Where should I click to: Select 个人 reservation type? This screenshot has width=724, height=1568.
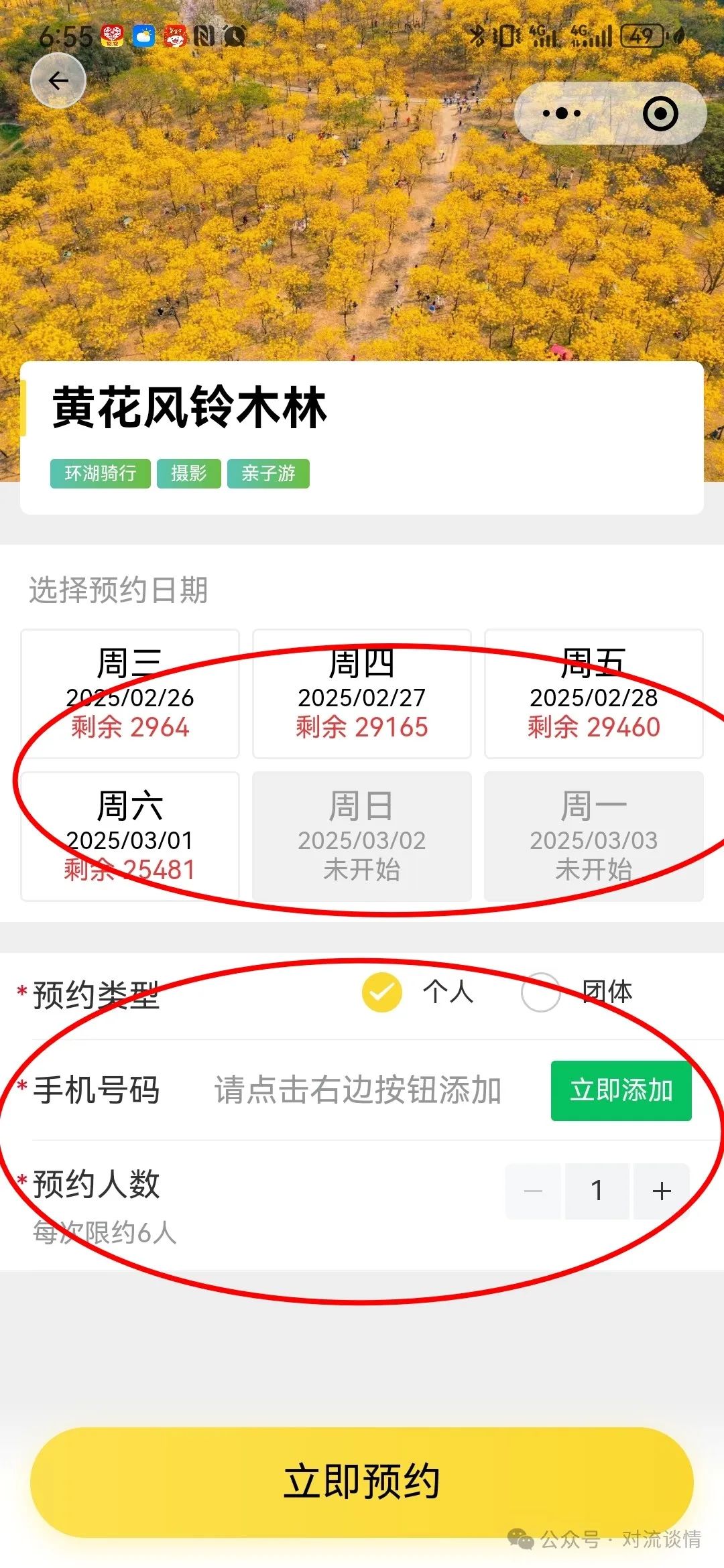pyautogui.click(x=382, y=992)
